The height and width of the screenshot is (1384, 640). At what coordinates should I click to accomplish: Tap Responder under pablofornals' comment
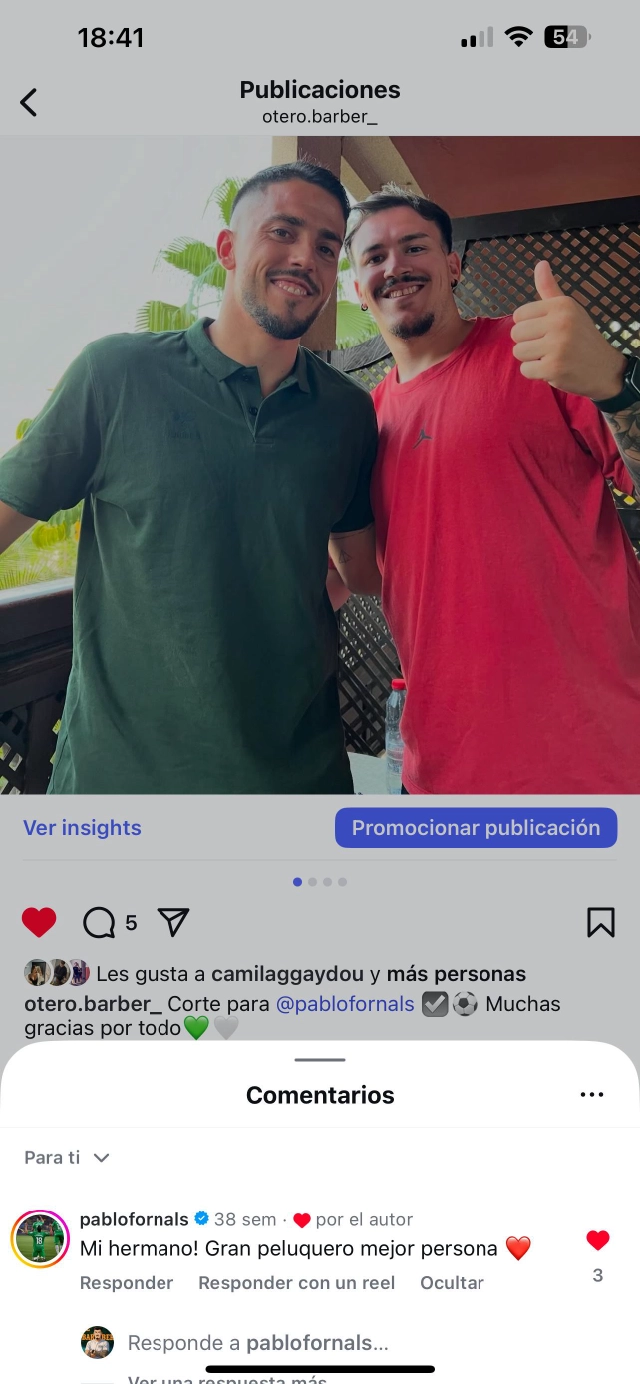click(126, 1283)
